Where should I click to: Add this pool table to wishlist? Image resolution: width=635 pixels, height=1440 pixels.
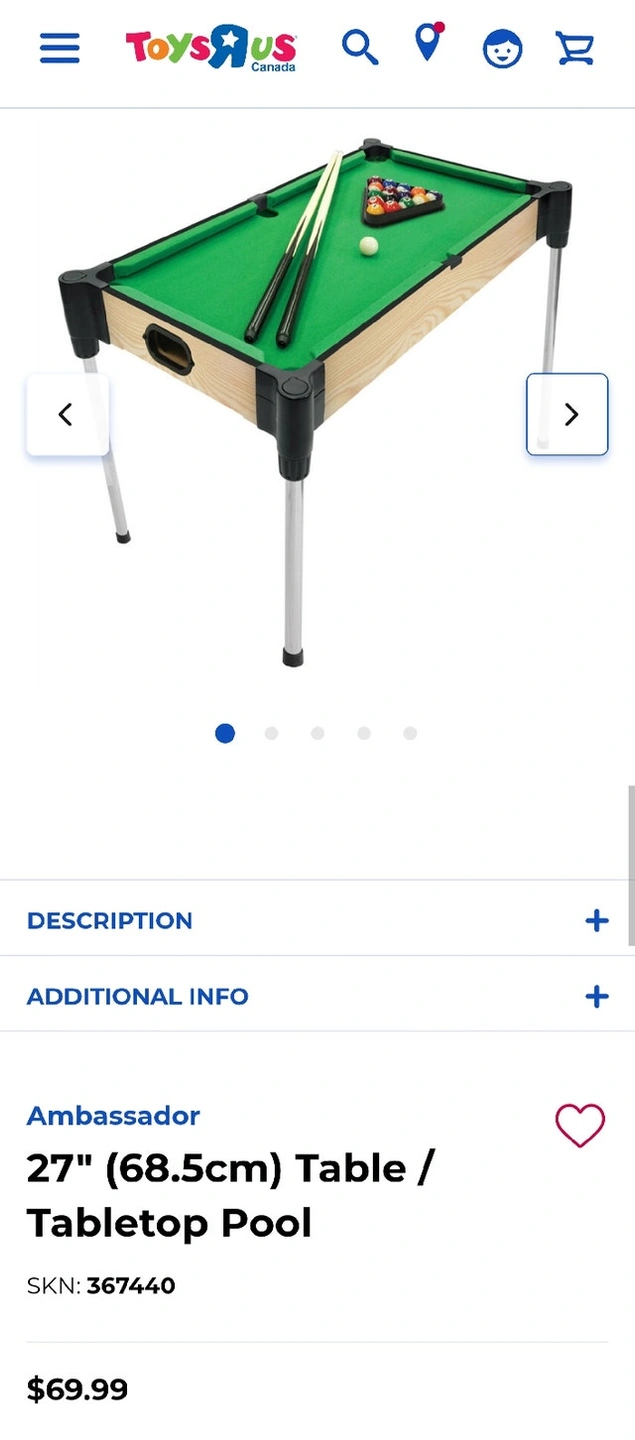click(x=580, y=1126)
